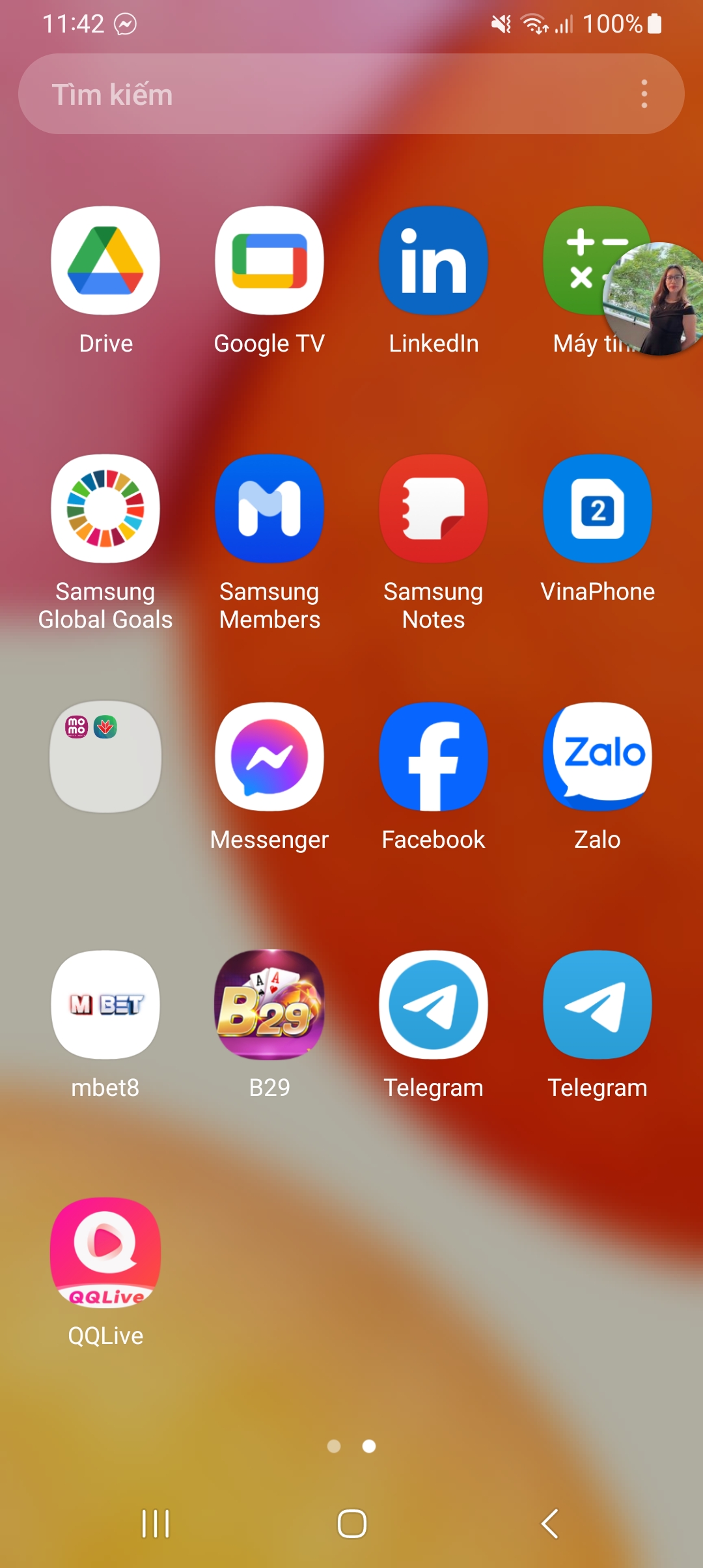Go to the first app page dot
Image resolution: width=703 pixels, height=1568 pixels.
334,1446
